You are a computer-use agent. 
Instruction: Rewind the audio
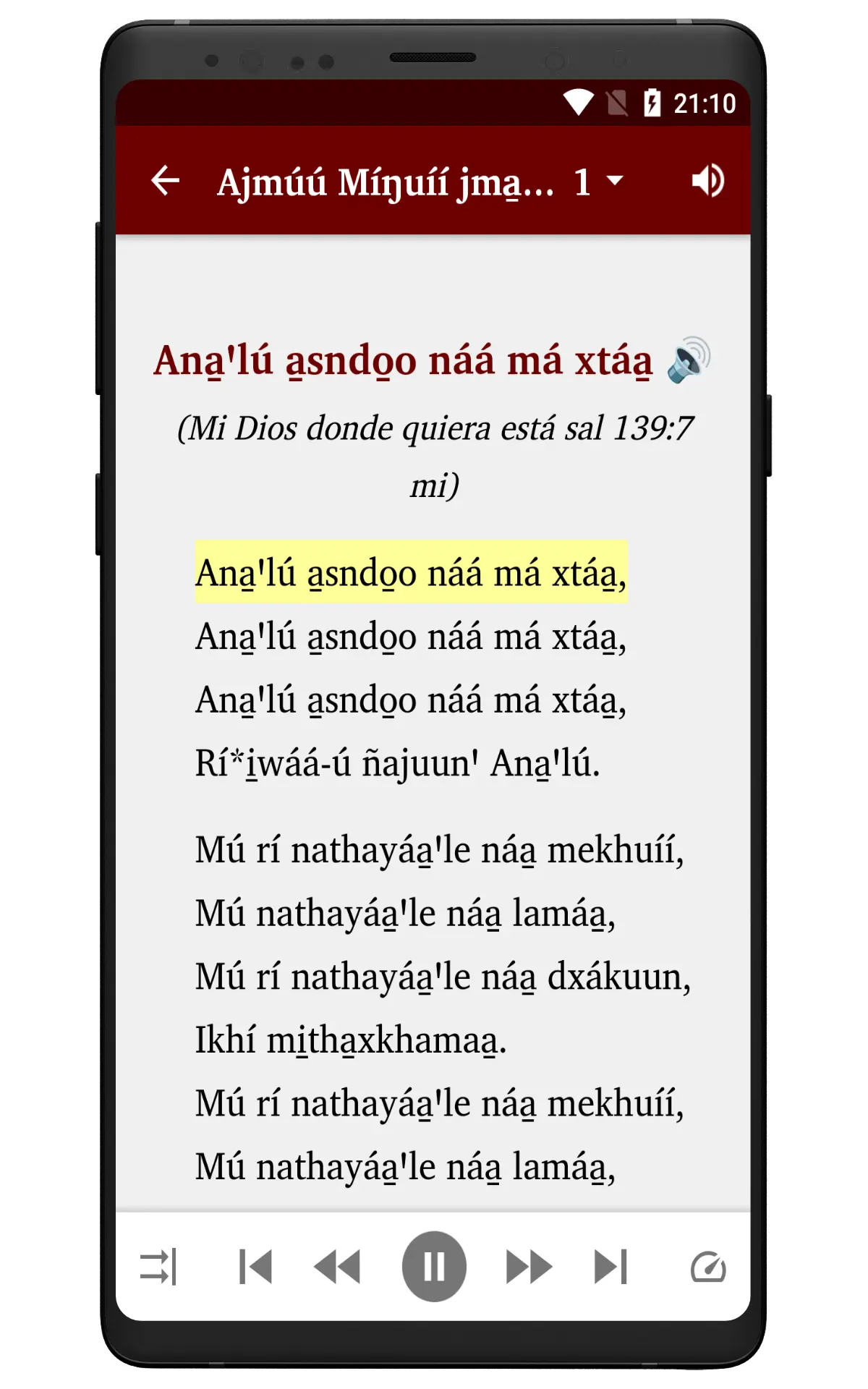pyautogui.click(x=337, y=1267)
